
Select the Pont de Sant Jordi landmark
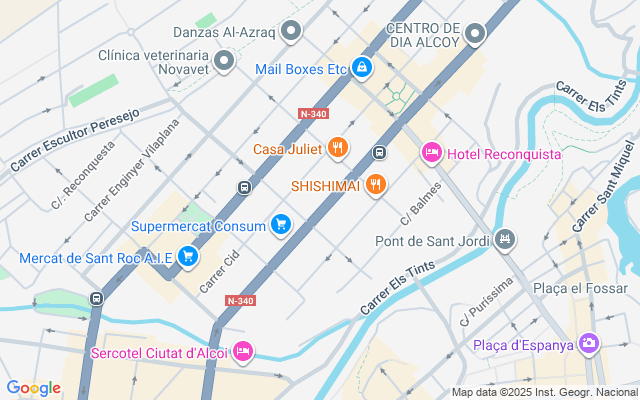506,240
